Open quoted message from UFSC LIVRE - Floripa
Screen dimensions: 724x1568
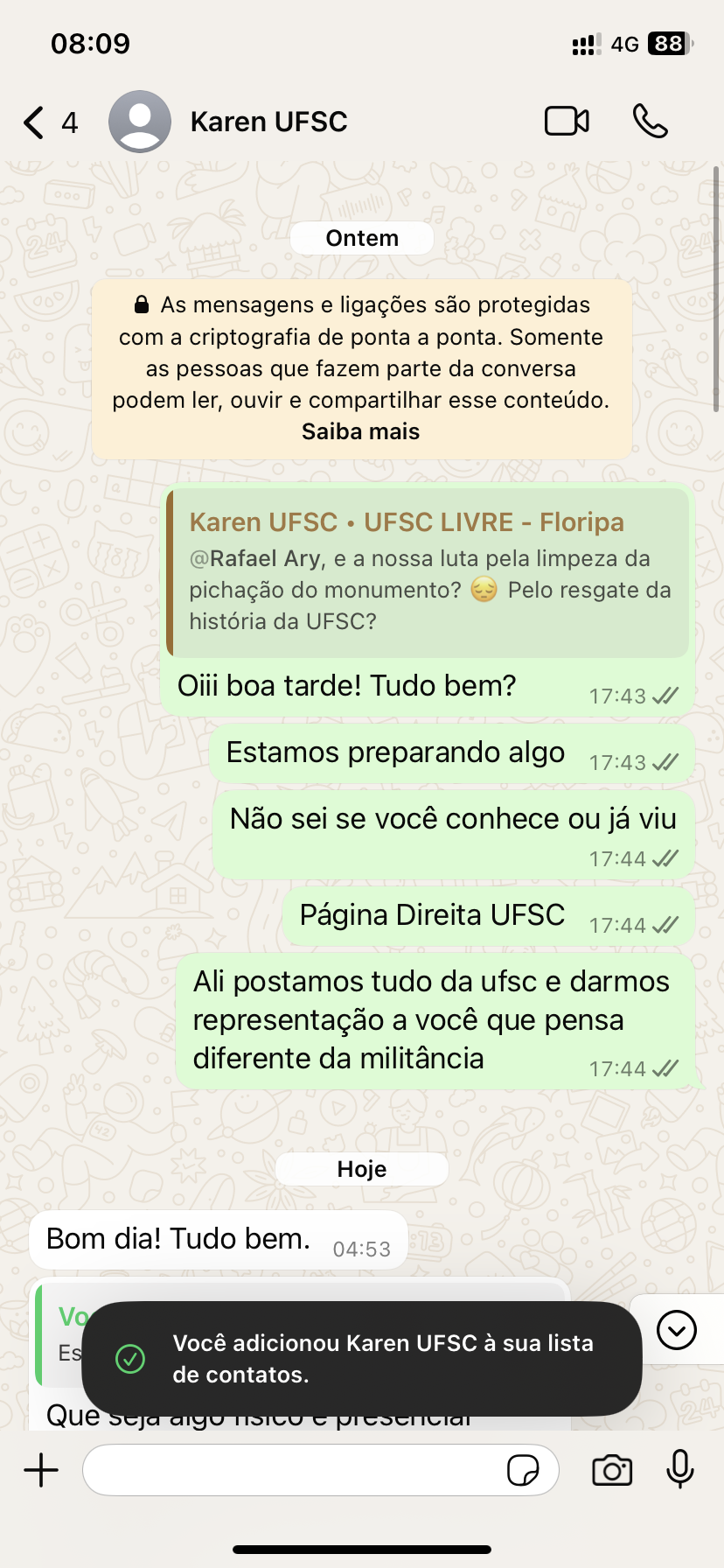(x=428, y=570)
